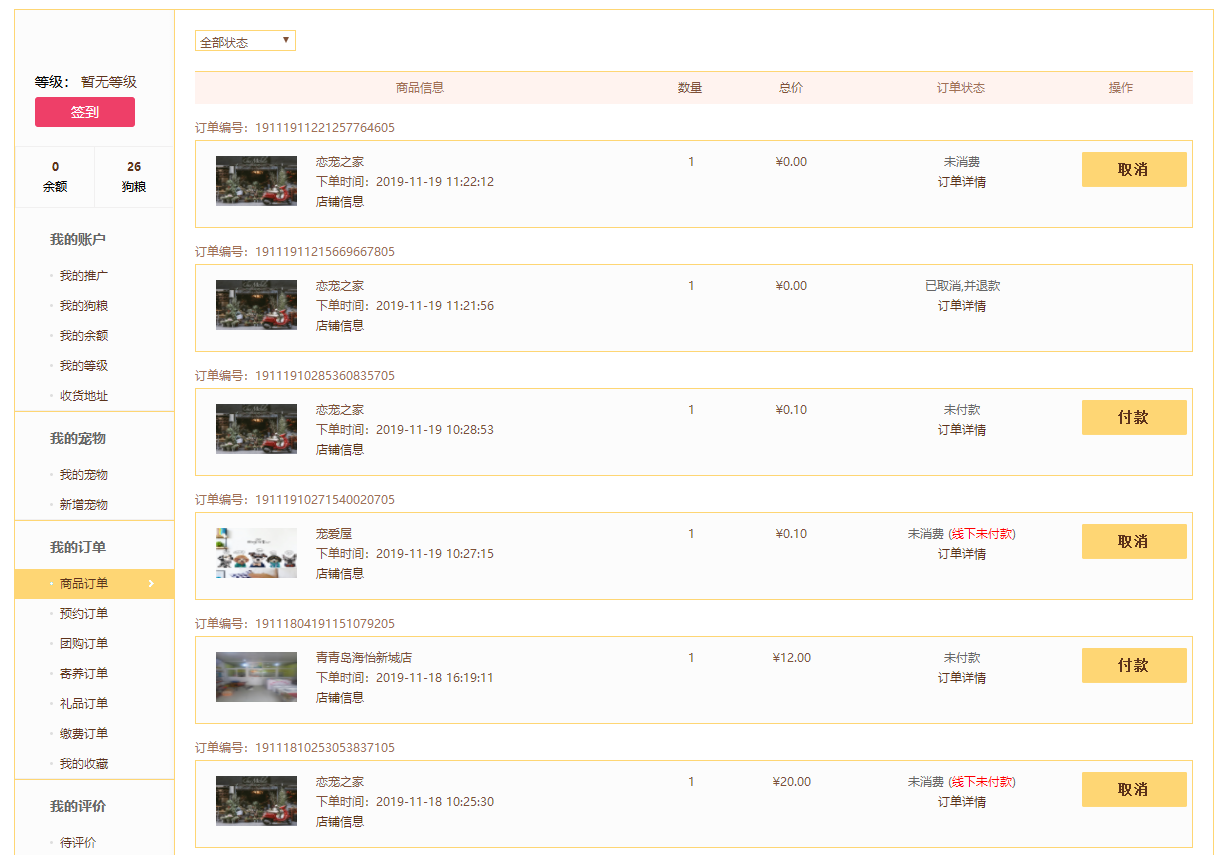View 收货地址 addresses

tap(83, 396)
